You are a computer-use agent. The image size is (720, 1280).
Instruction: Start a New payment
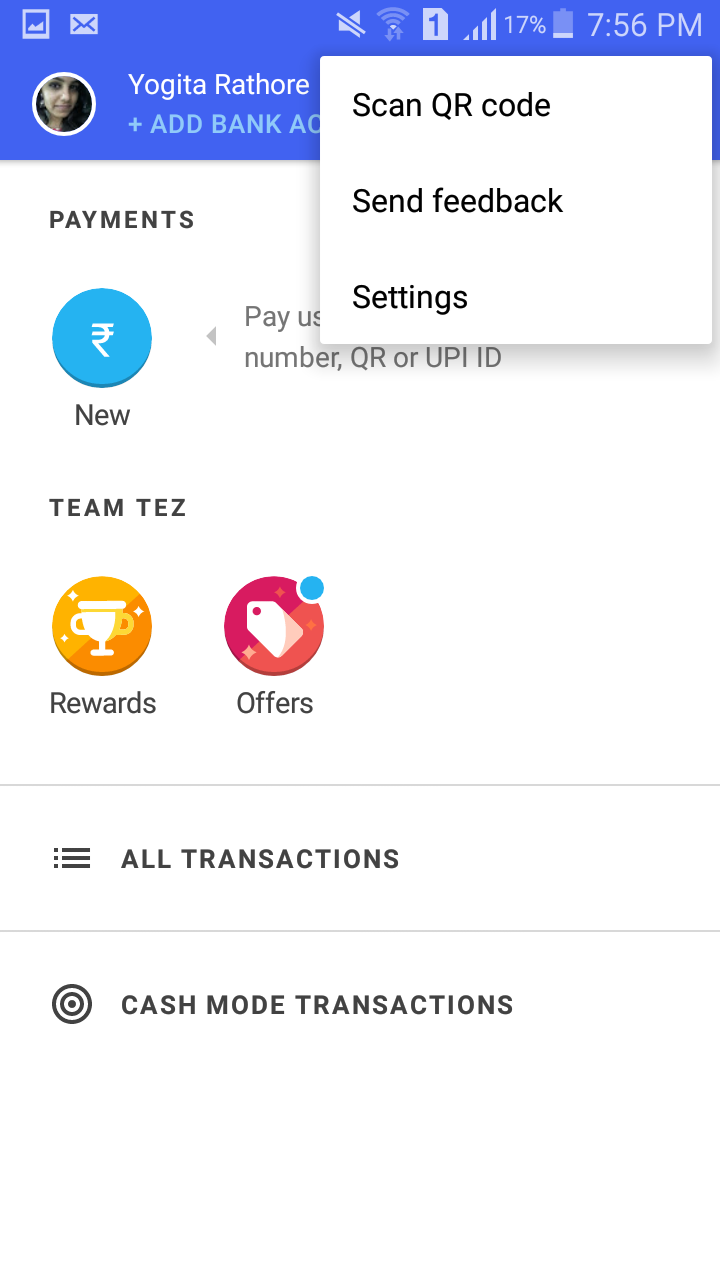(102, 338)
